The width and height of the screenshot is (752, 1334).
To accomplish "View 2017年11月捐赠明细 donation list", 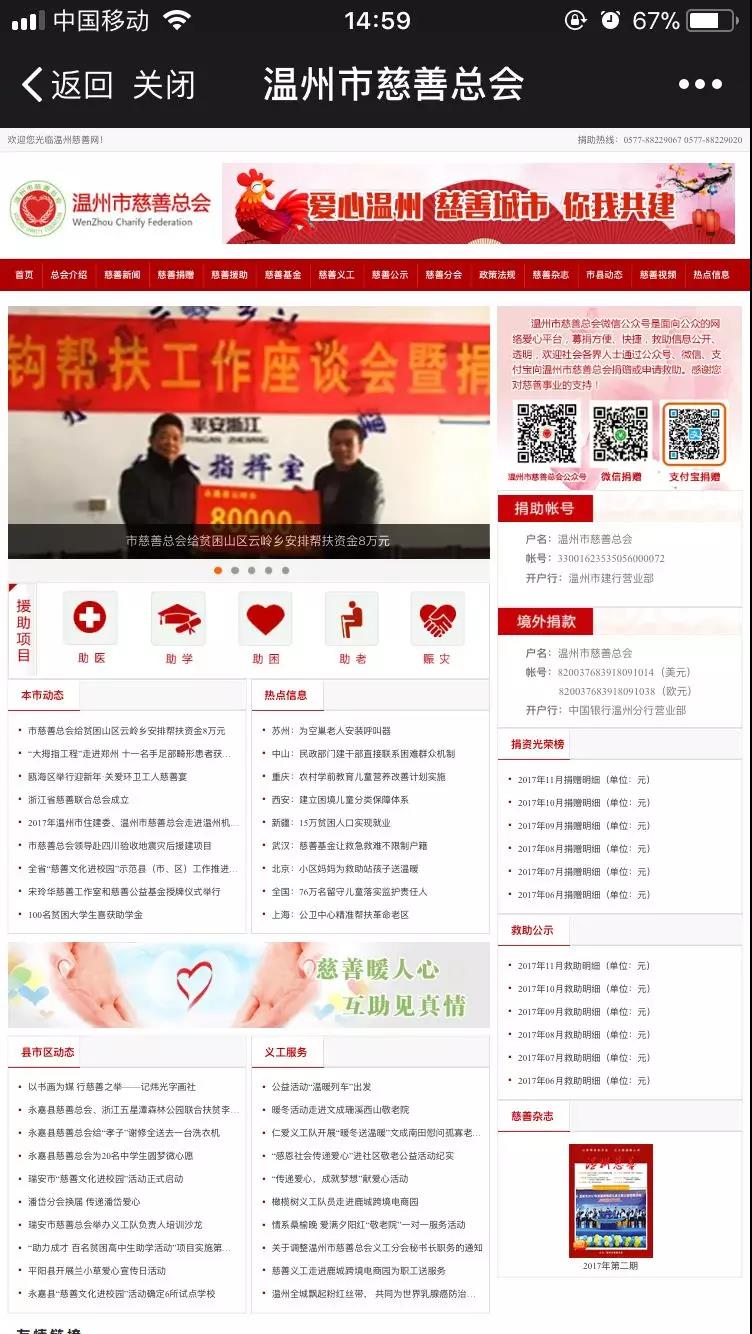I will pos(583,780).
